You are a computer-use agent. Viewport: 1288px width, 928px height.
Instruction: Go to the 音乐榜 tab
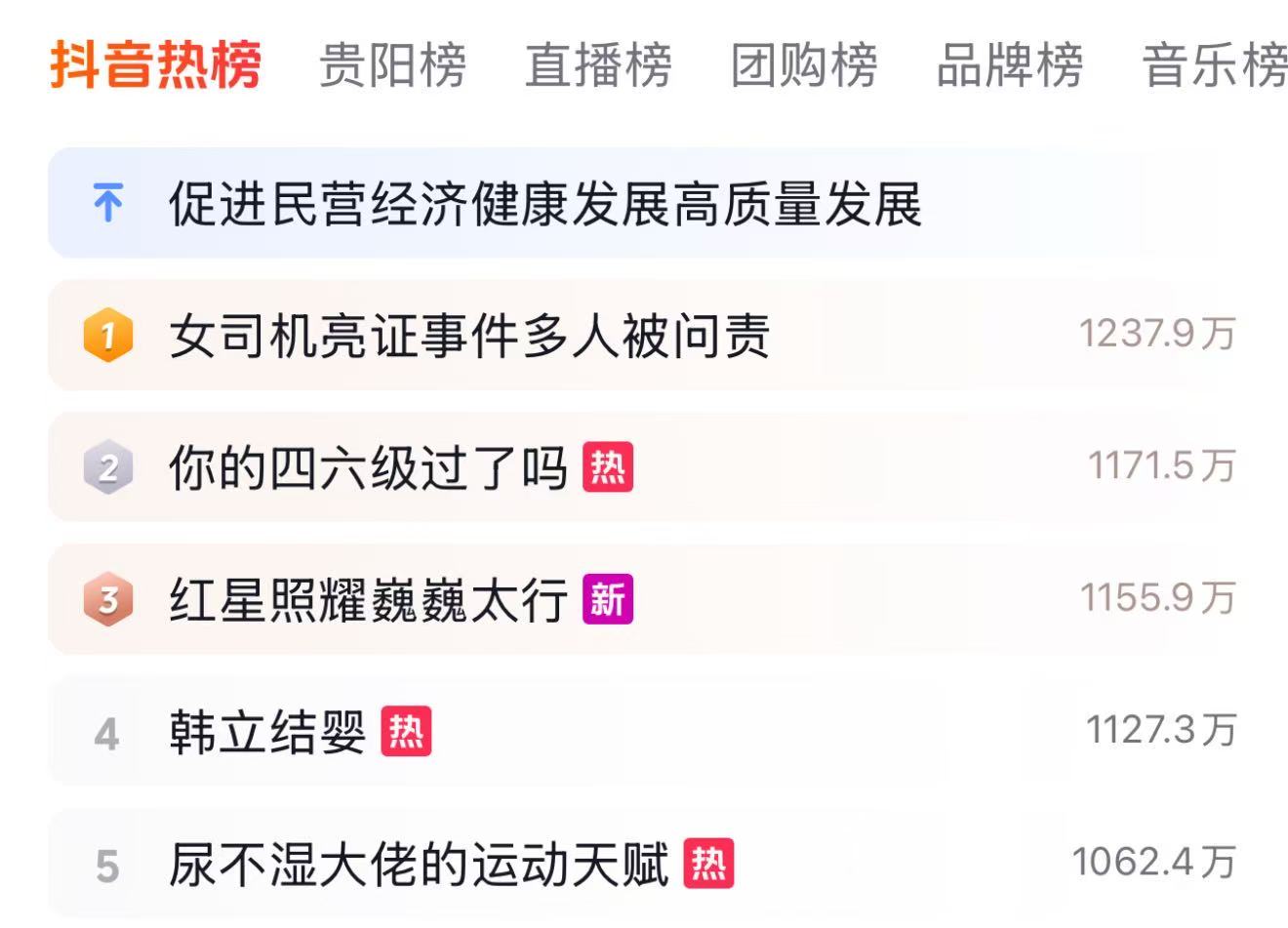click(1215, 65)
